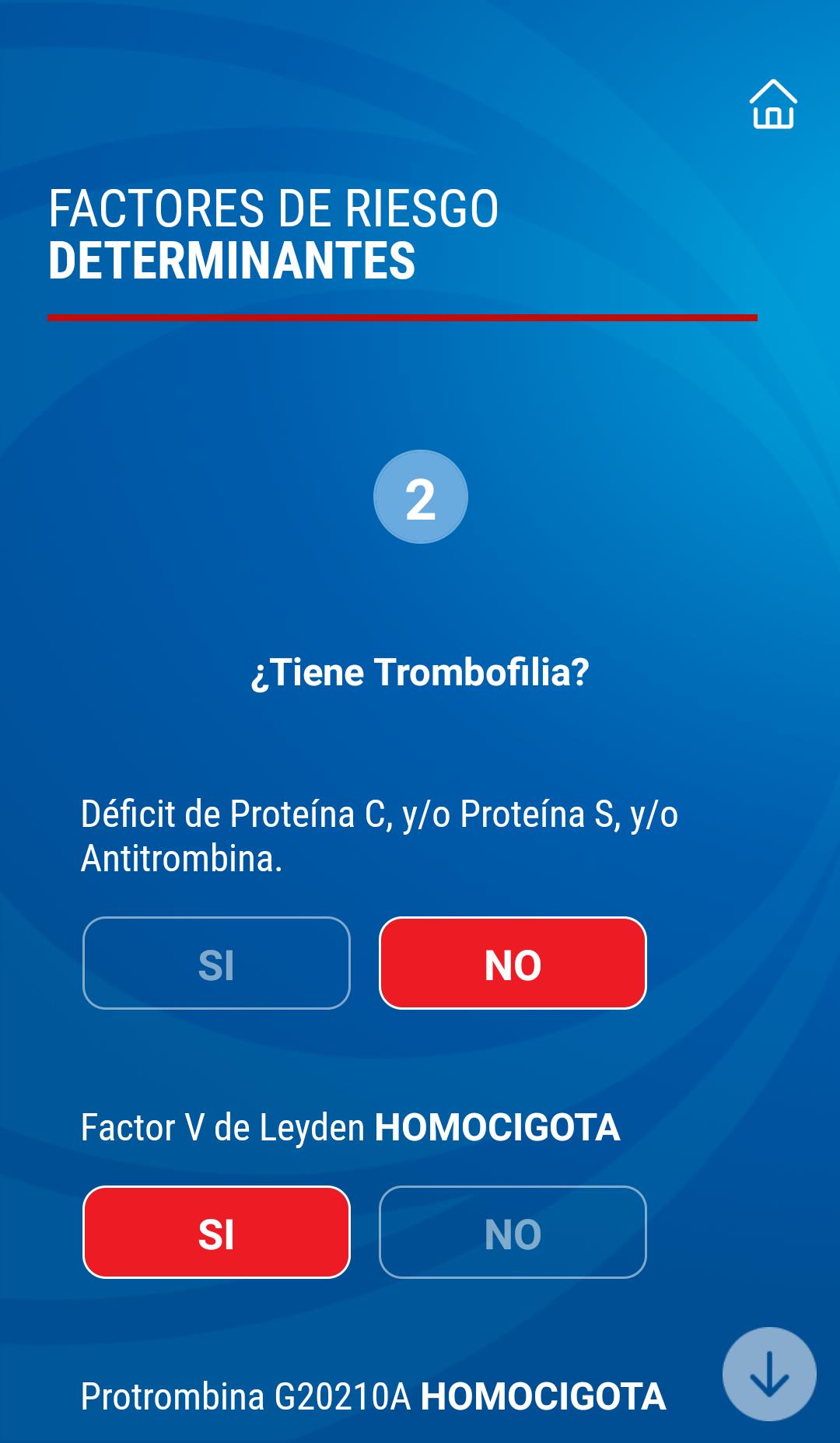Select SI for Déficit de Proteína C
This screenshot has height=1443, width=840.
(x=216, y=963)
